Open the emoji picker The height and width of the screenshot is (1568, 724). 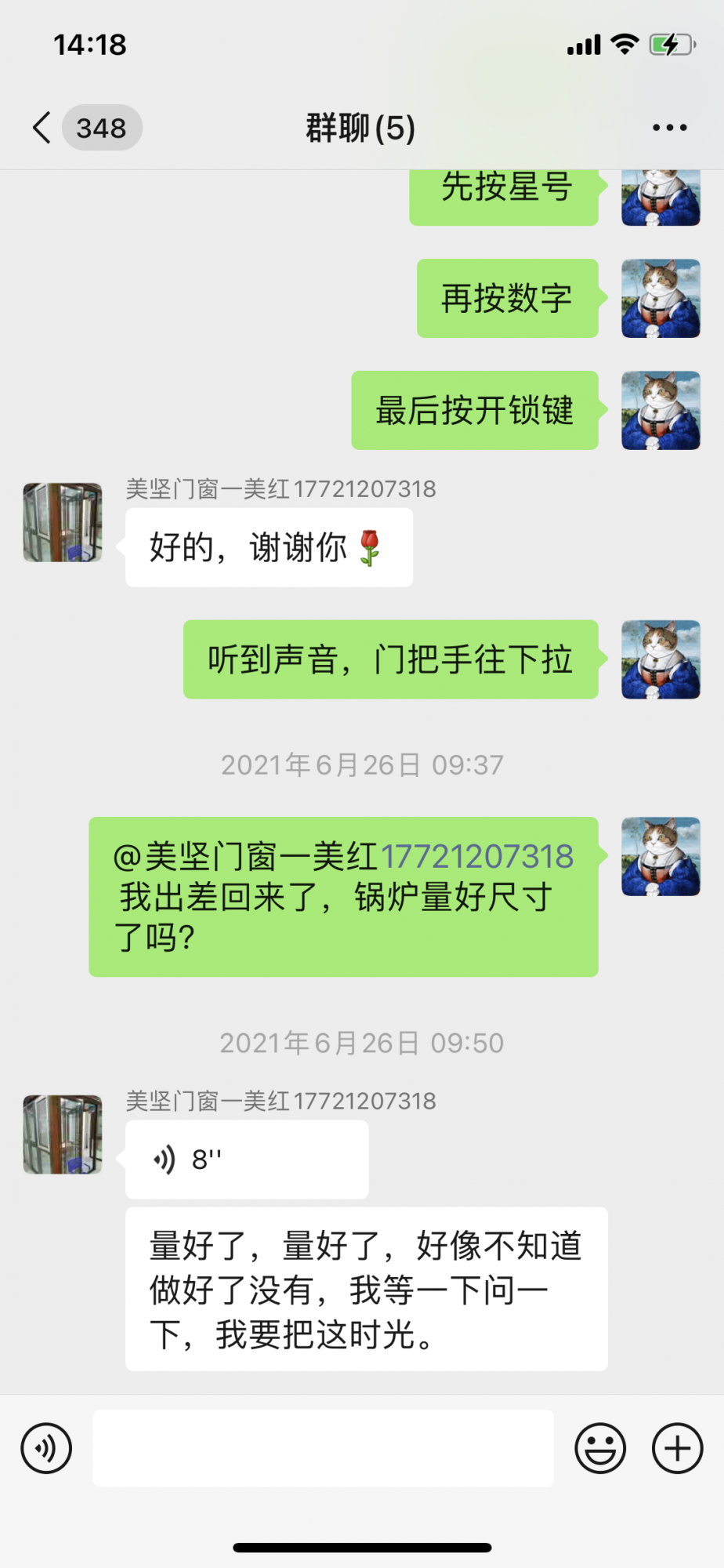(x=600, y=1448)
